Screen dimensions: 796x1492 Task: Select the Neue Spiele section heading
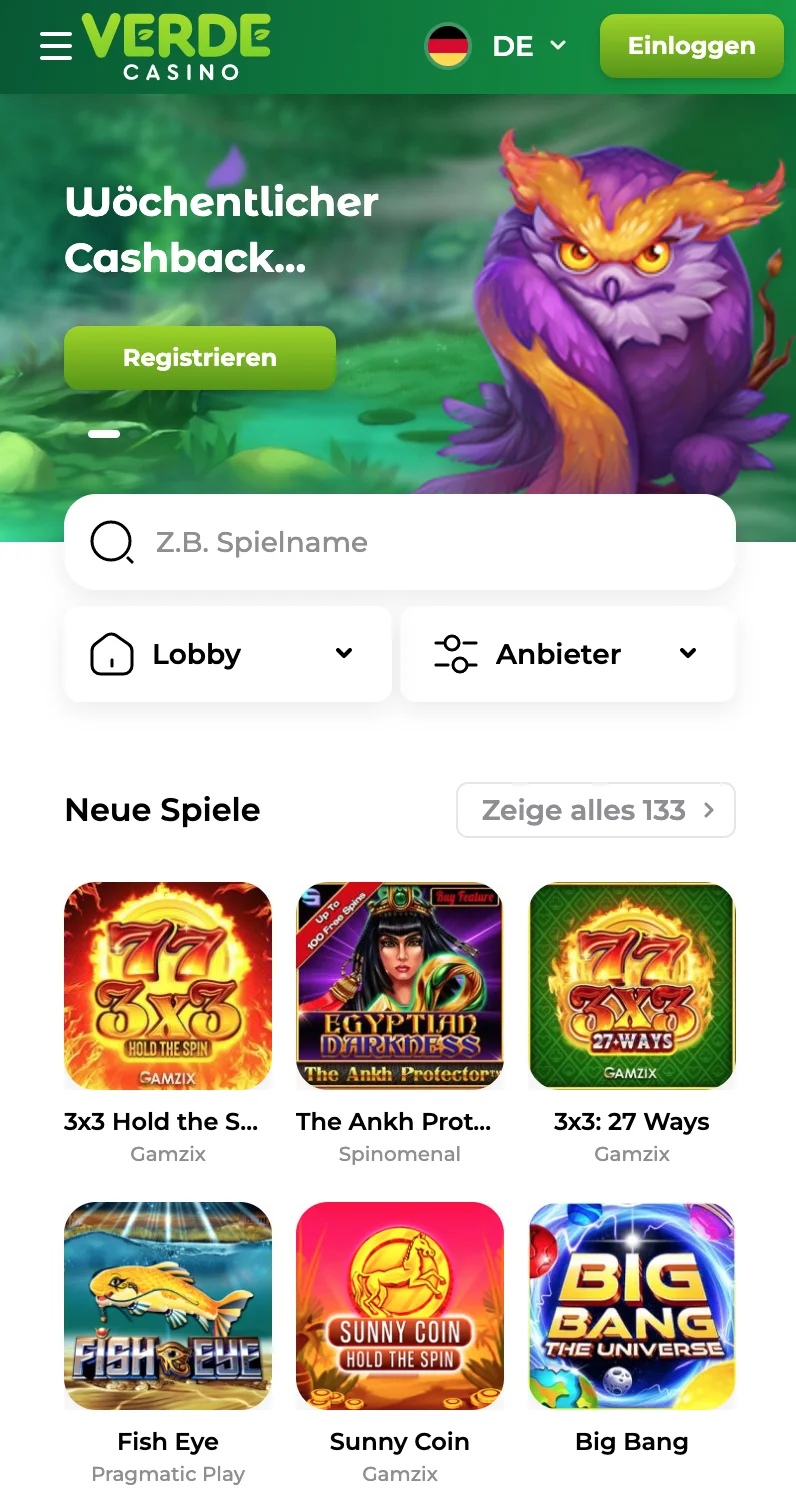162,810
